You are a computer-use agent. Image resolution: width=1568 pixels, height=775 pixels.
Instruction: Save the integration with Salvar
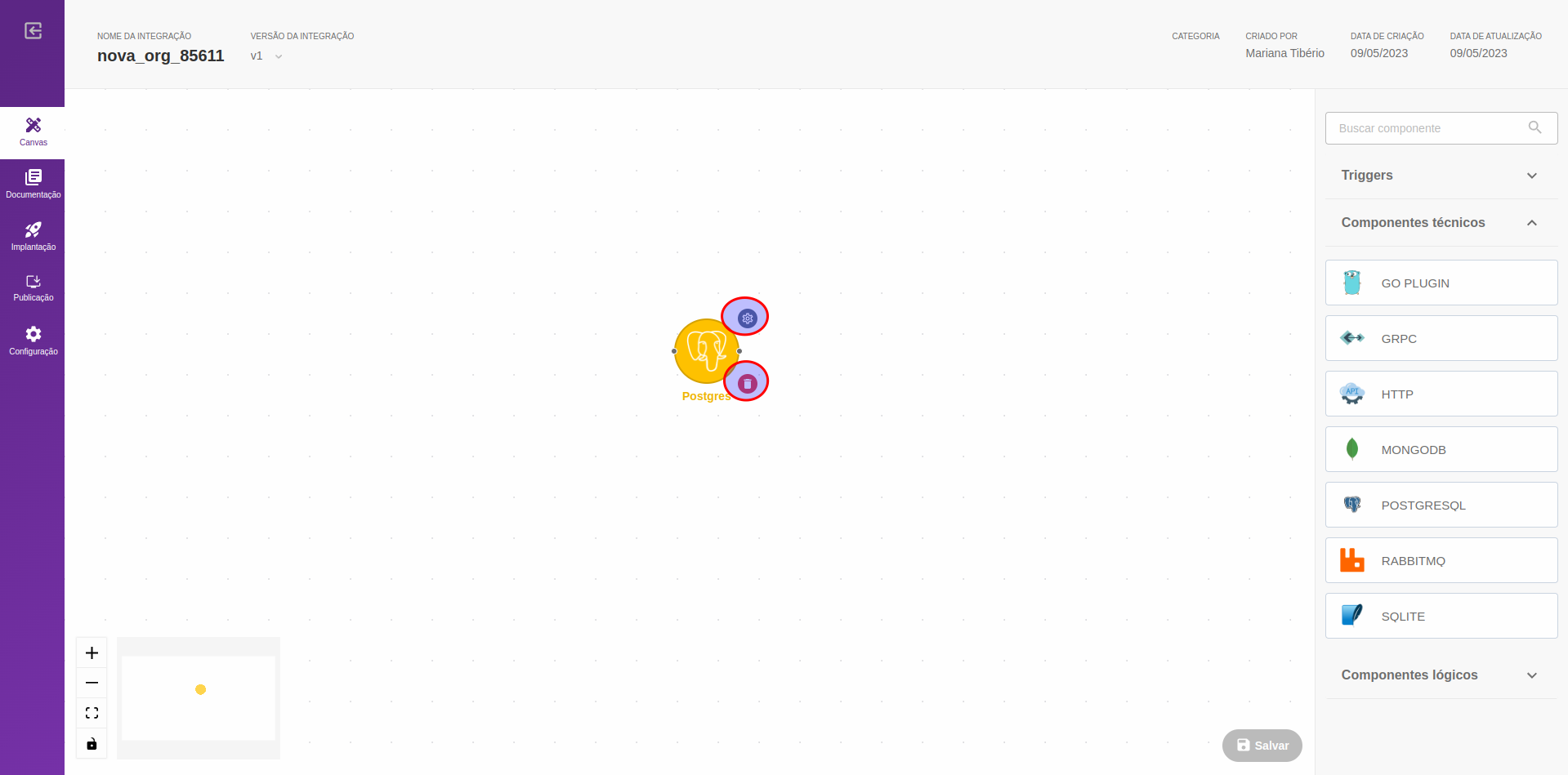1262,746
